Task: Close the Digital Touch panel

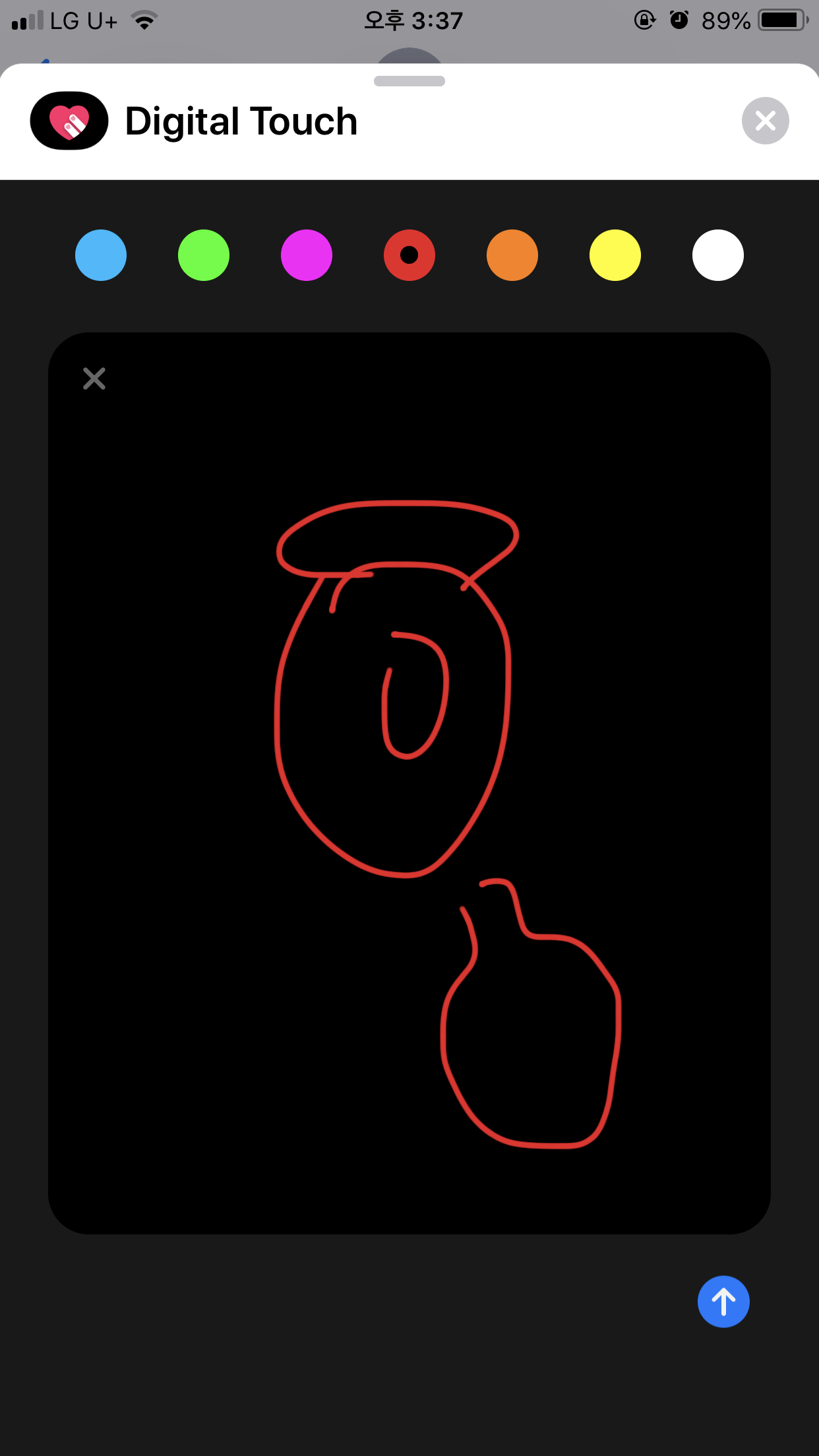Action: [765, 121]
